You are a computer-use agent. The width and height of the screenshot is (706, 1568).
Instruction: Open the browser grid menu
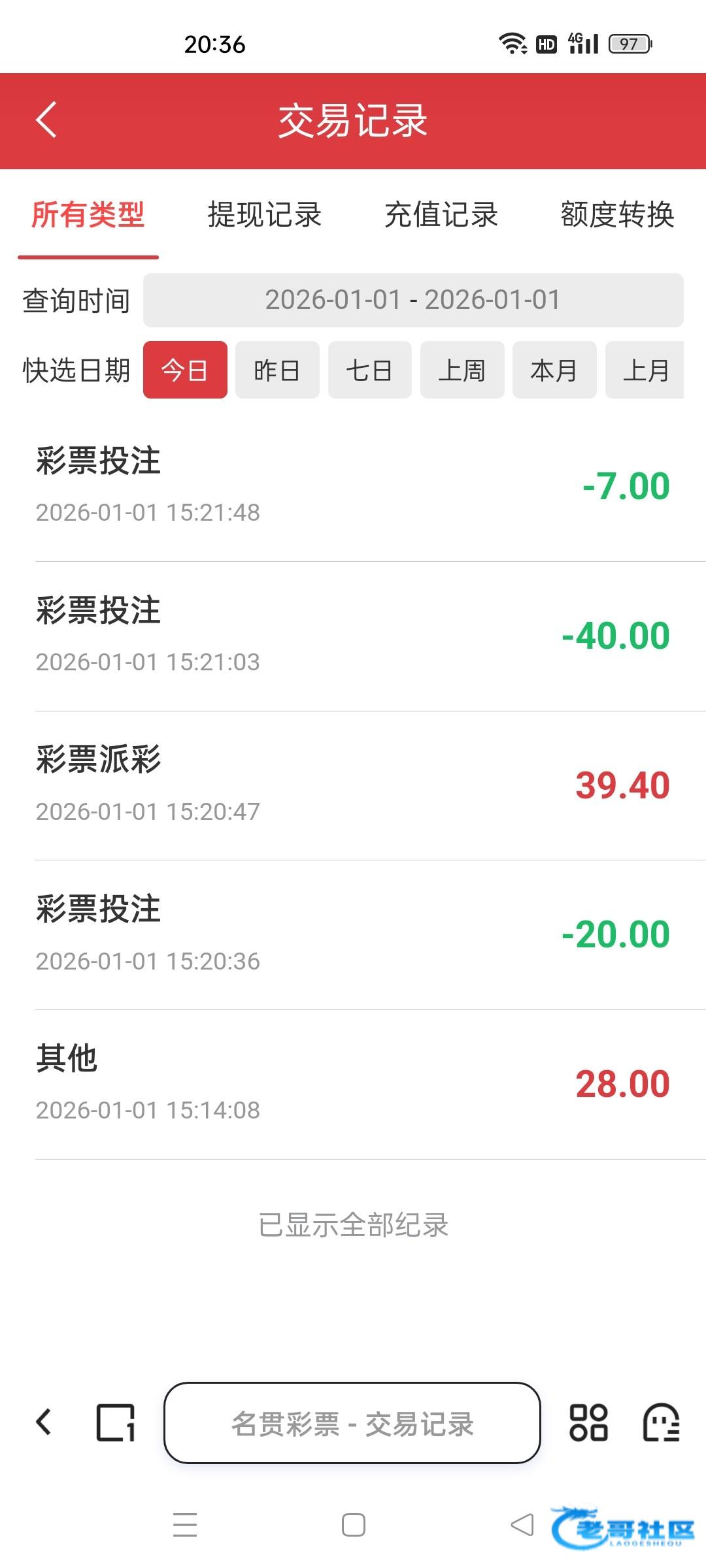588,1422
